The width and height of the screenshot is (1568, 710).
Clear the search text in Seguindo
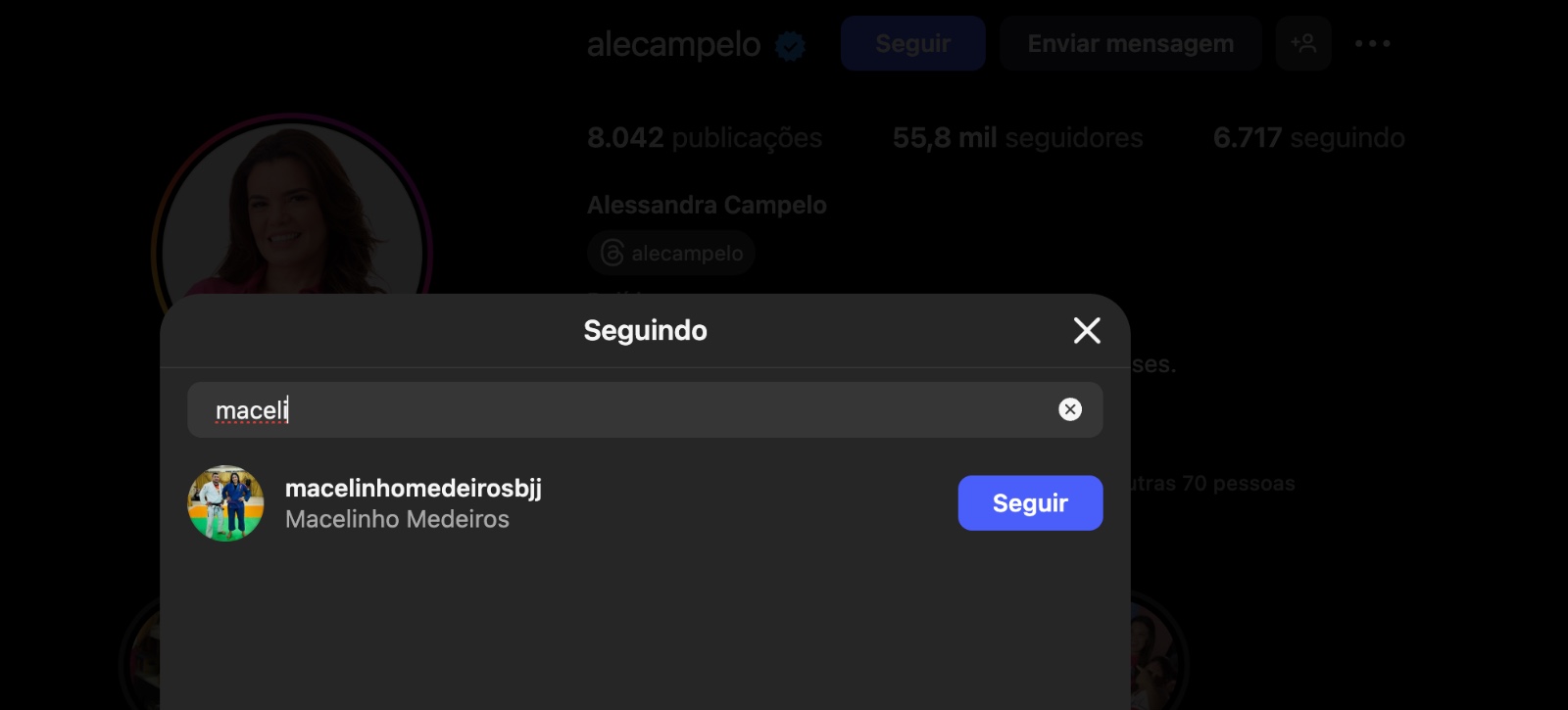[x=1070, y=409]
